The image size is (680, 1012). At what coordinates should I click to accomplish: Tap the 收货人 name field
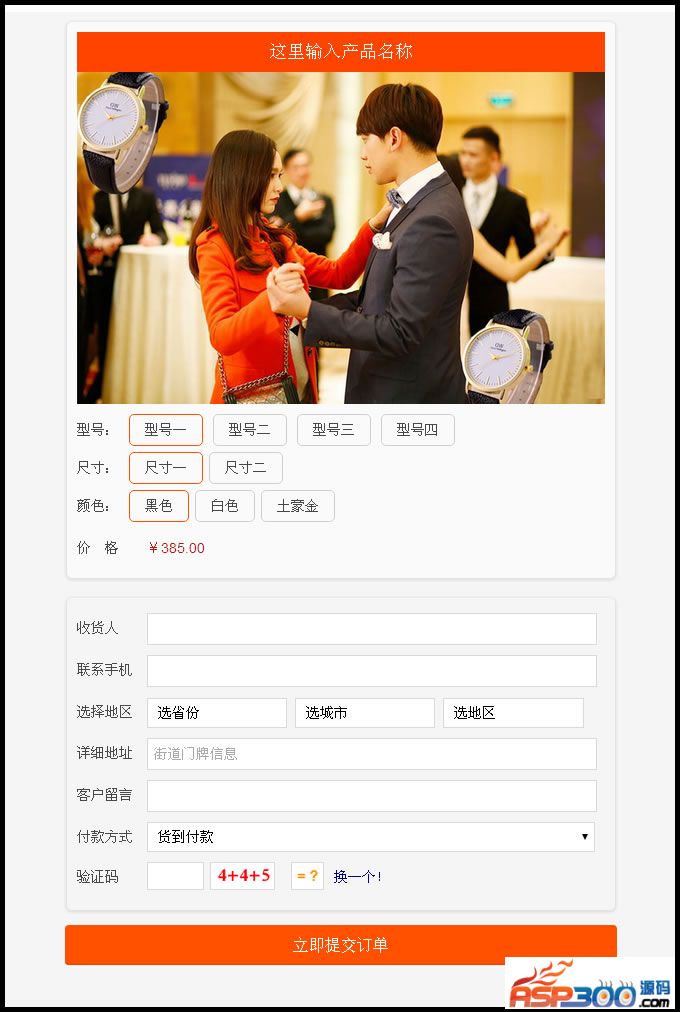click(371, 629)
